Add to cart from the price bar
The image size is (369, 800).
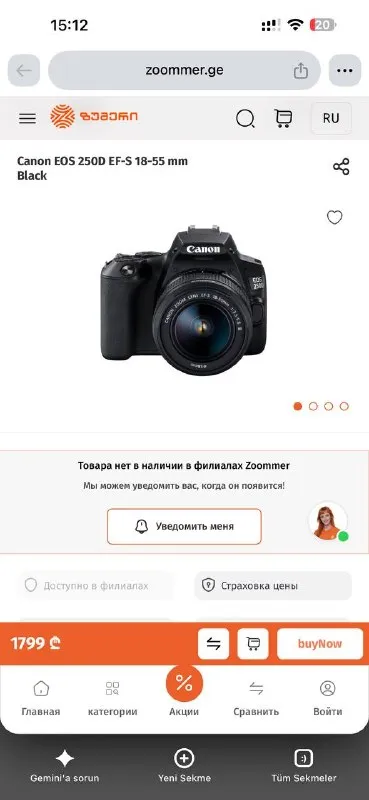253,644
